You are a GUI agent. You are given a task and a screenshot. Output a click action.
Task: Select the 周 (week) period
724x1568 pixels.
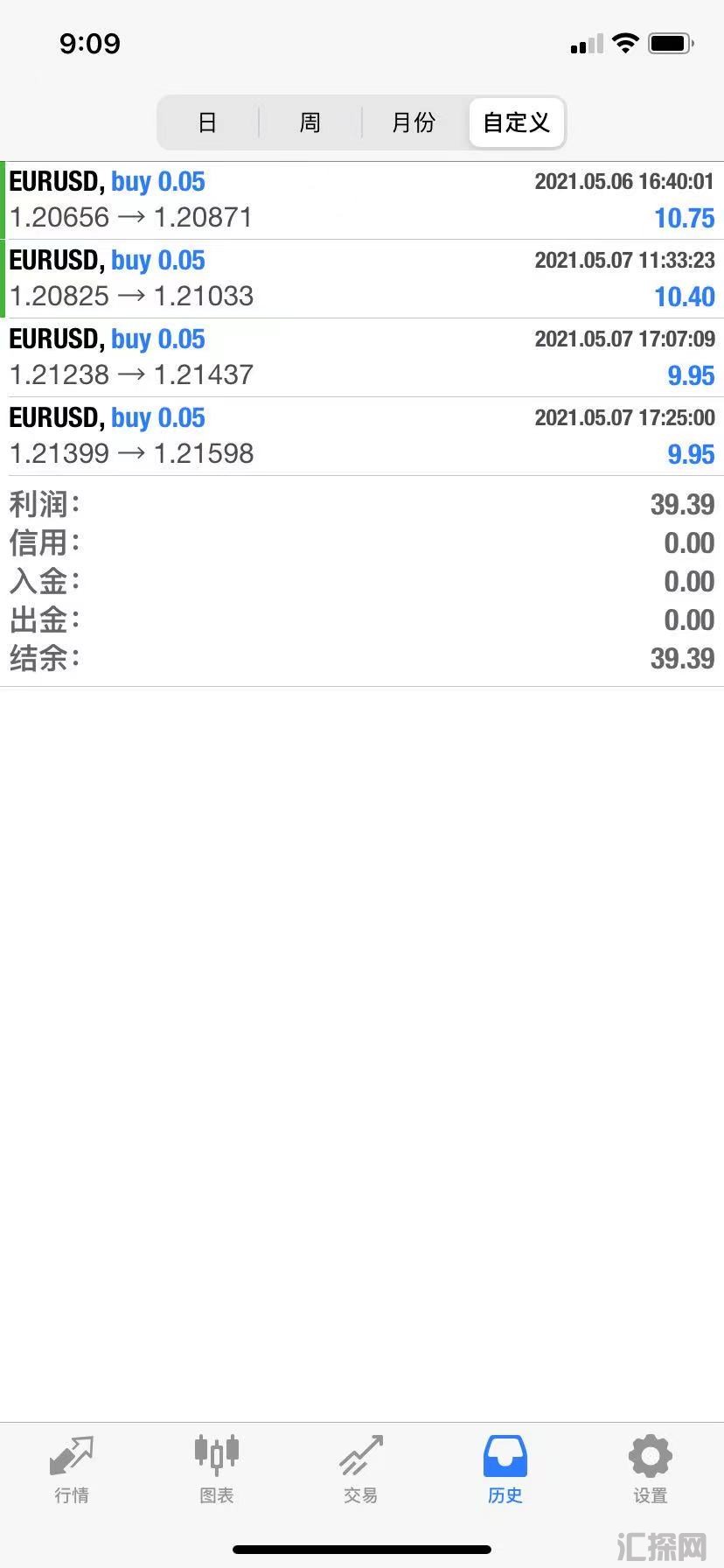(x=310, y=122)
